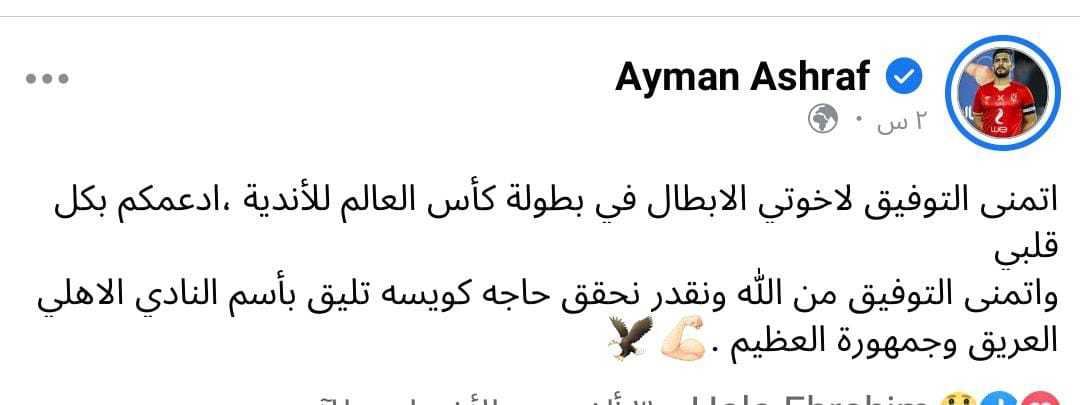This screenshot has height=405, width=1080.
Task: Open the post's three-dot options menu
Action: tap(45, 79)
